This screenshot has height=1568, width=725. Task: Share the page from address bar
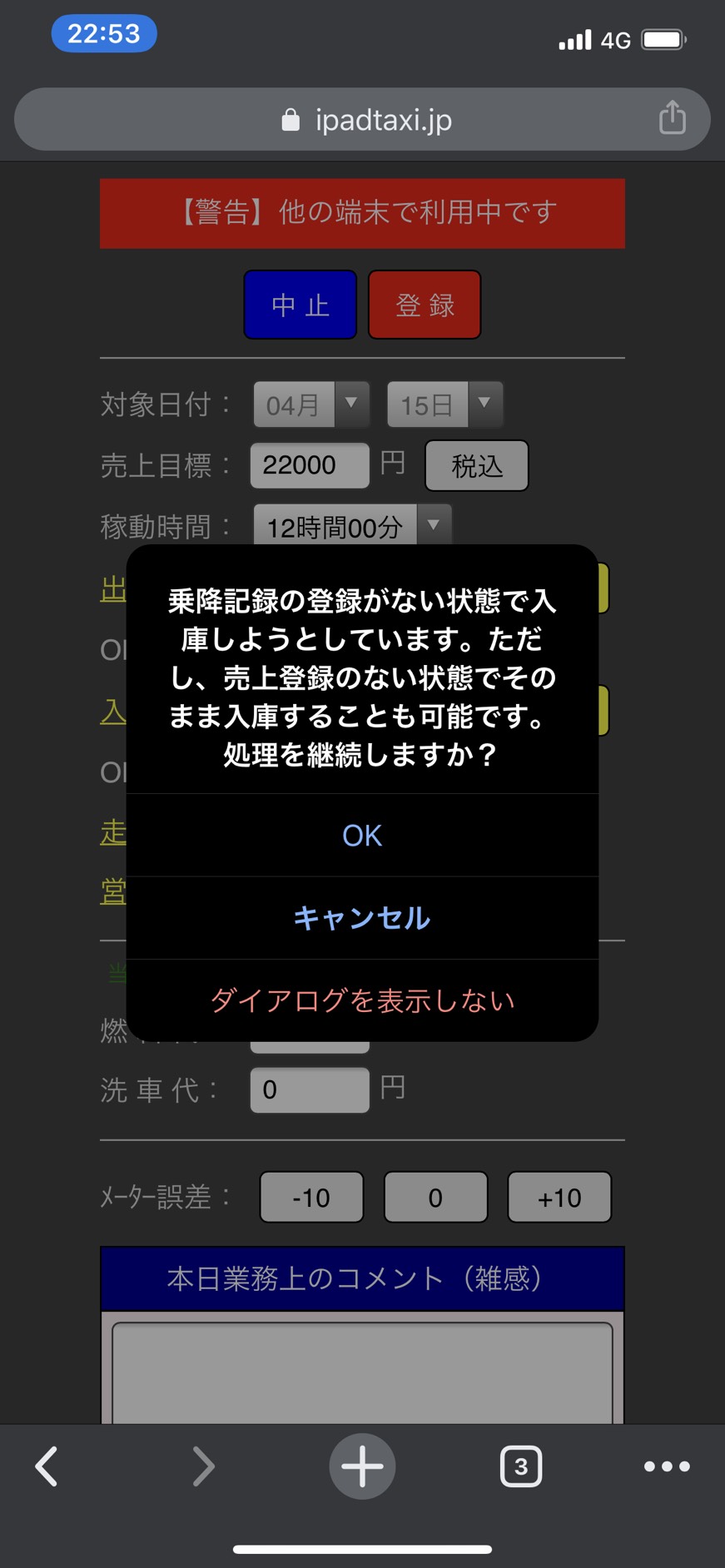point(672,119)
